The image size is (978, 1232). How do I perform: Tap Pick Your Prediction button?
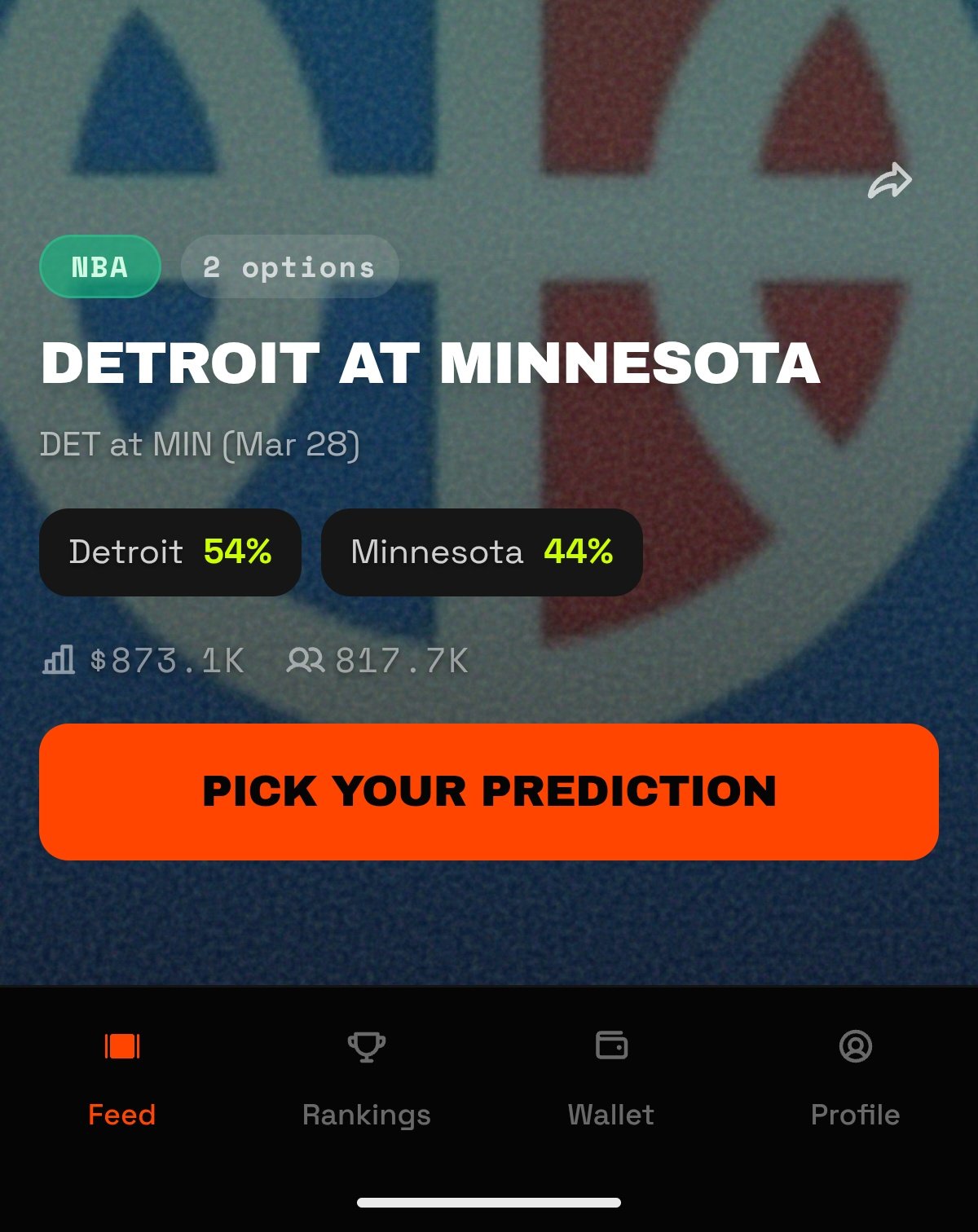click(x=489, y=792)
